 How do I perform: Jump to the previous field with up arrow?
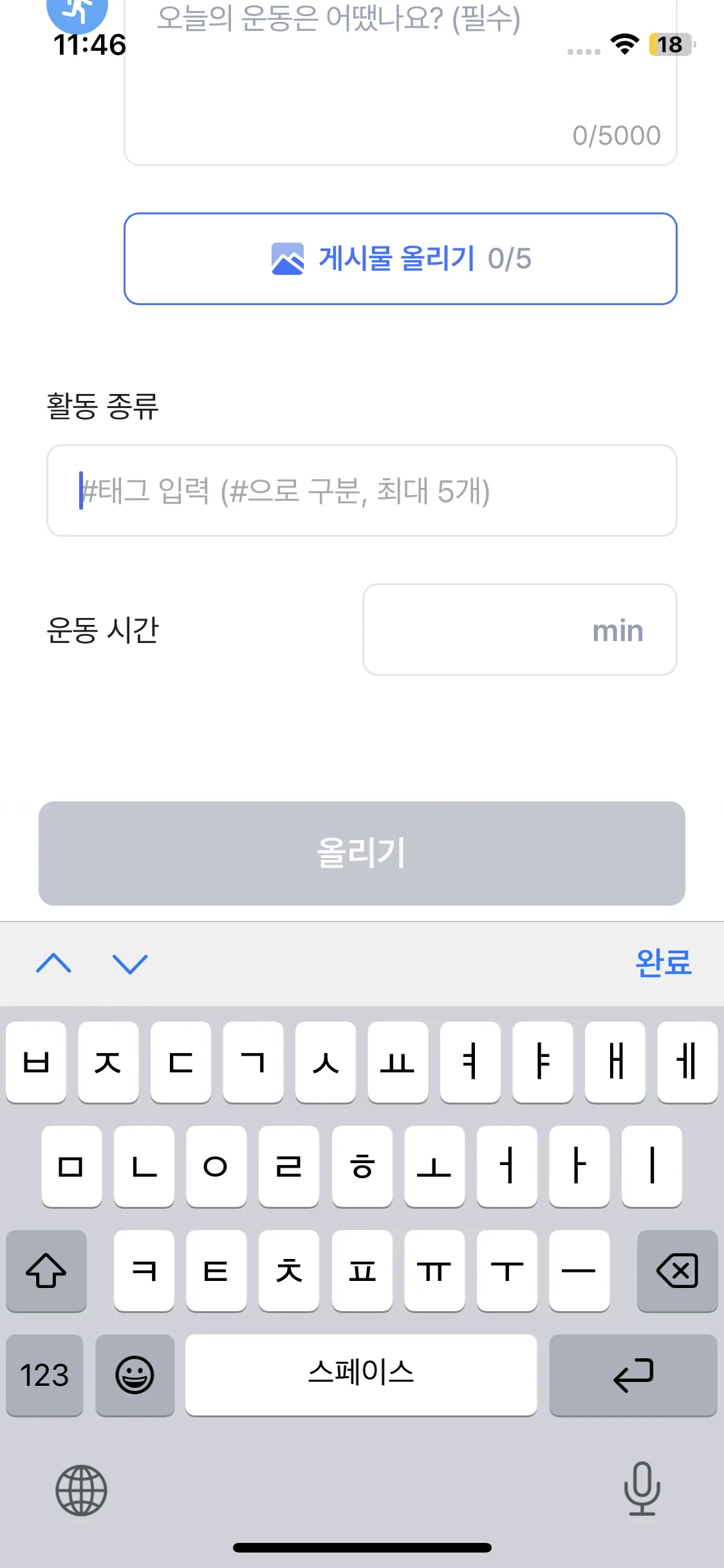pyautogui.click(x=54, y=964)
